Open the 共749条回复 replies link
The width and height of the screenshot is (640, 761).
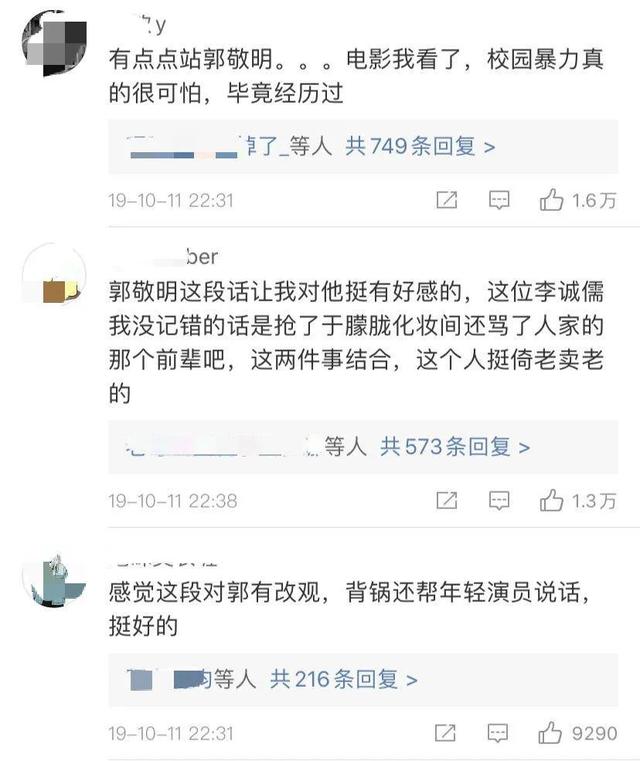pyautogui.click(x=420, y=147)
